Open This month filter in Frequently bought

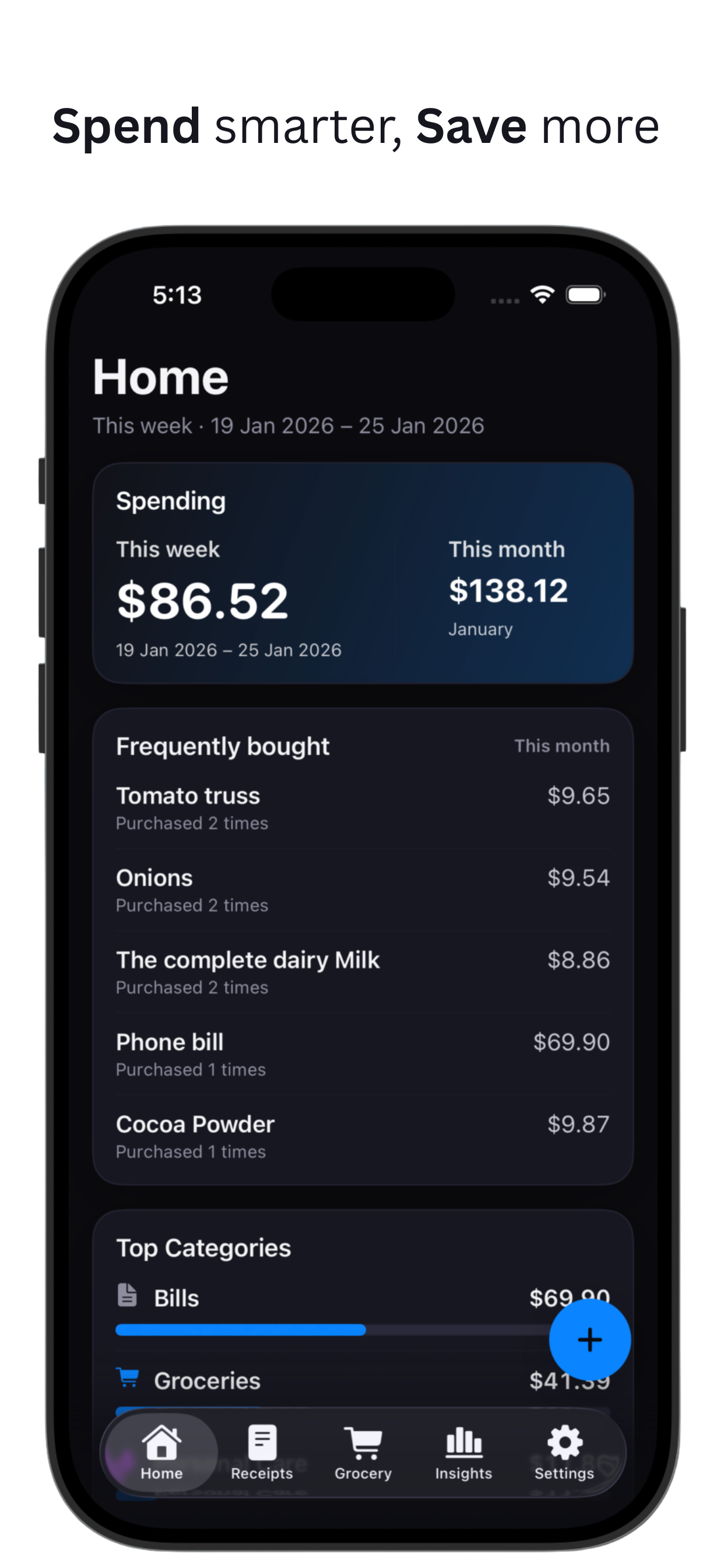point(561,745)
